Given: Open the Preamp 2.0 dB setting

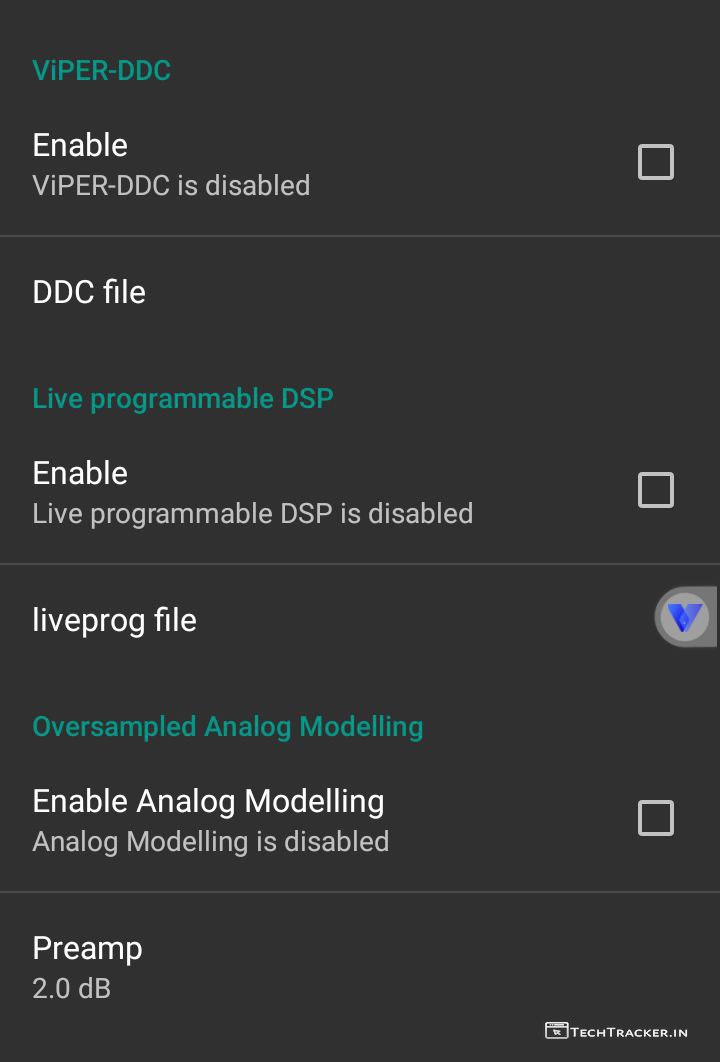Looking at the screenshot, I should point(88,966).
